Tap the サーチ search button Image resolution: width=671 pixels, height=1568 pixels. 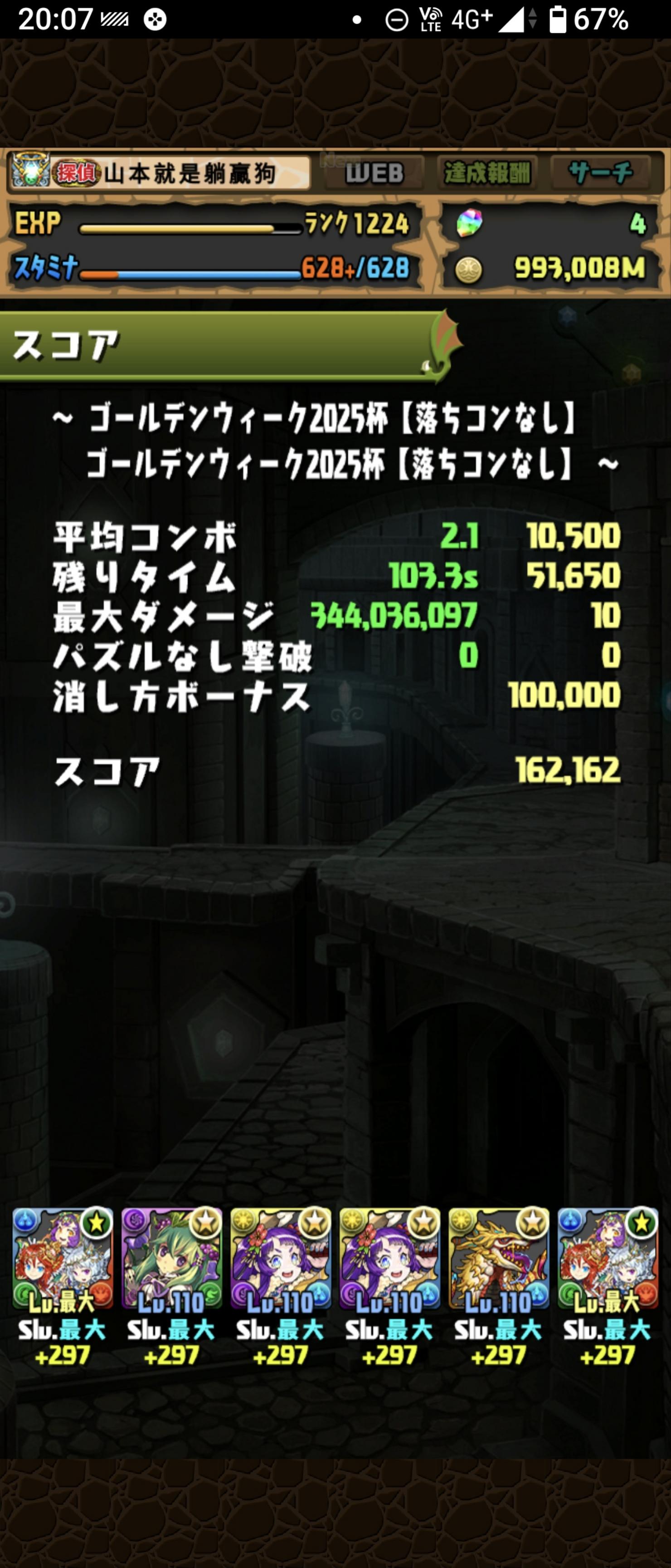[600, 173]
